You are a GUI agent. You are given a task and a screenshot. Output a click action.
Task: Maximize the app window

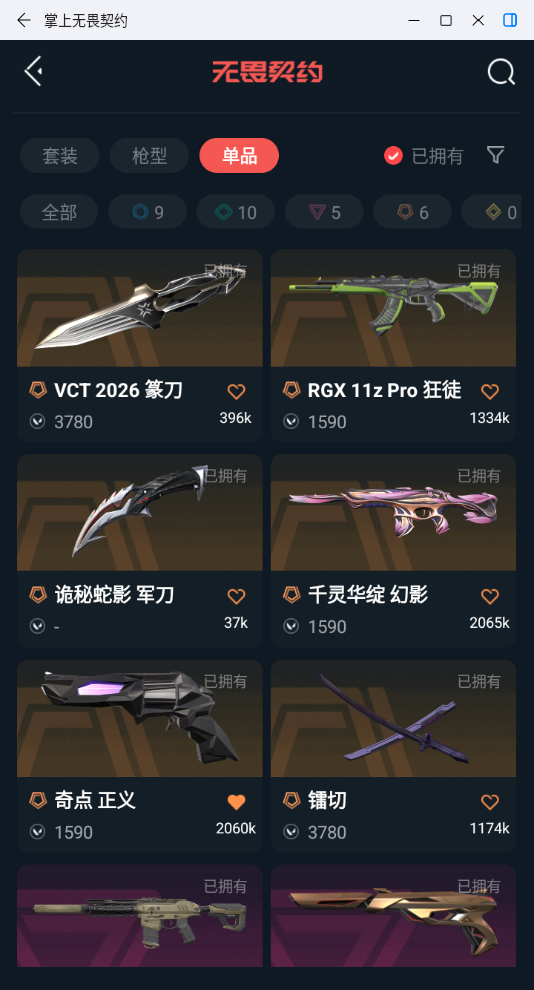(446, 20)
